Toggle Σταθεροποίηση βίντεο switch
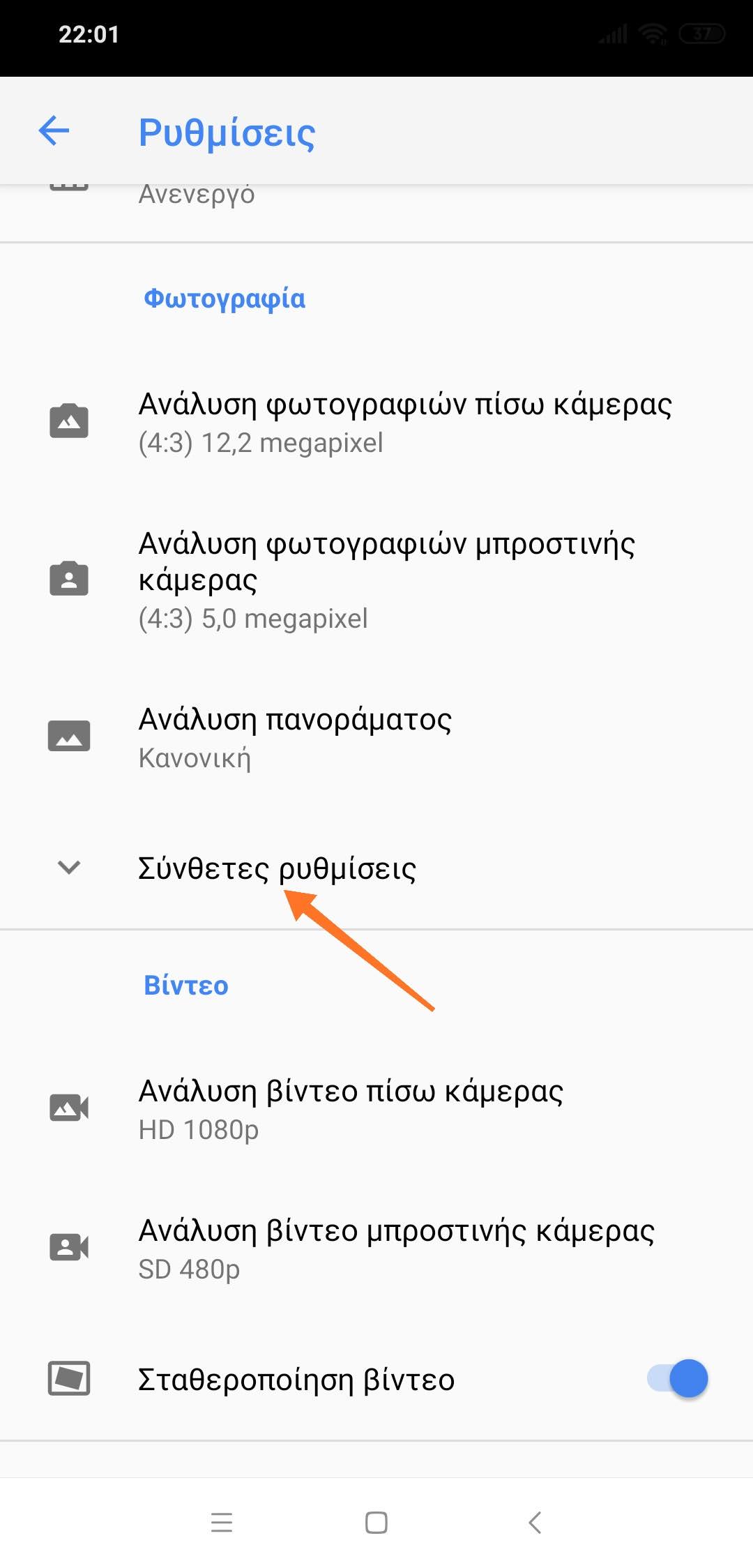Viewport: 753px width, 1568px height. tap(677, 1378)
